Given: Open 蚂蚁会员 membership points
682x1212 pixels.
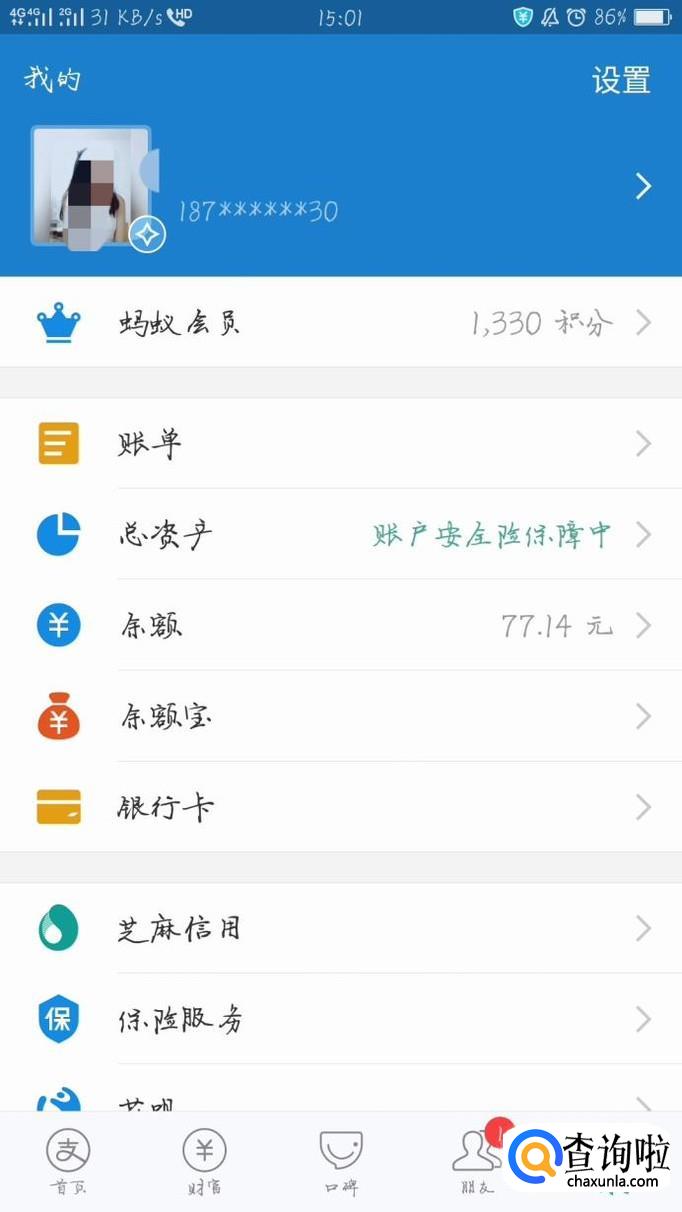Looking at the screenshot, I should click(x=340, y=323).
